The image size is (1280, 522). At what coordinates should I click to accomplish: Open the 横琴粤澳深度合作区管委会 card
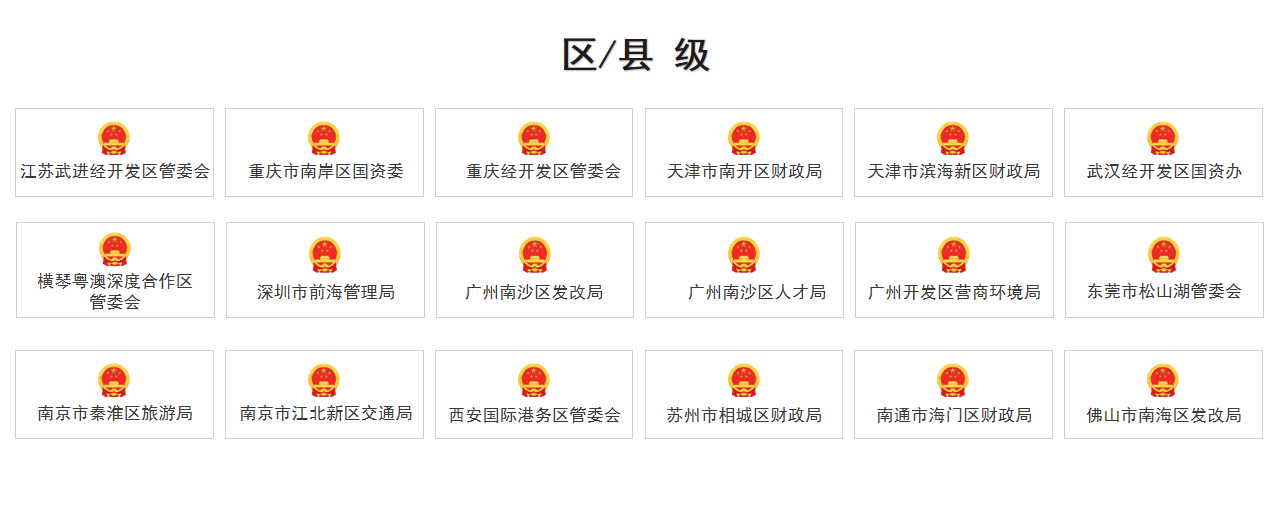click(x=115, y=270)
